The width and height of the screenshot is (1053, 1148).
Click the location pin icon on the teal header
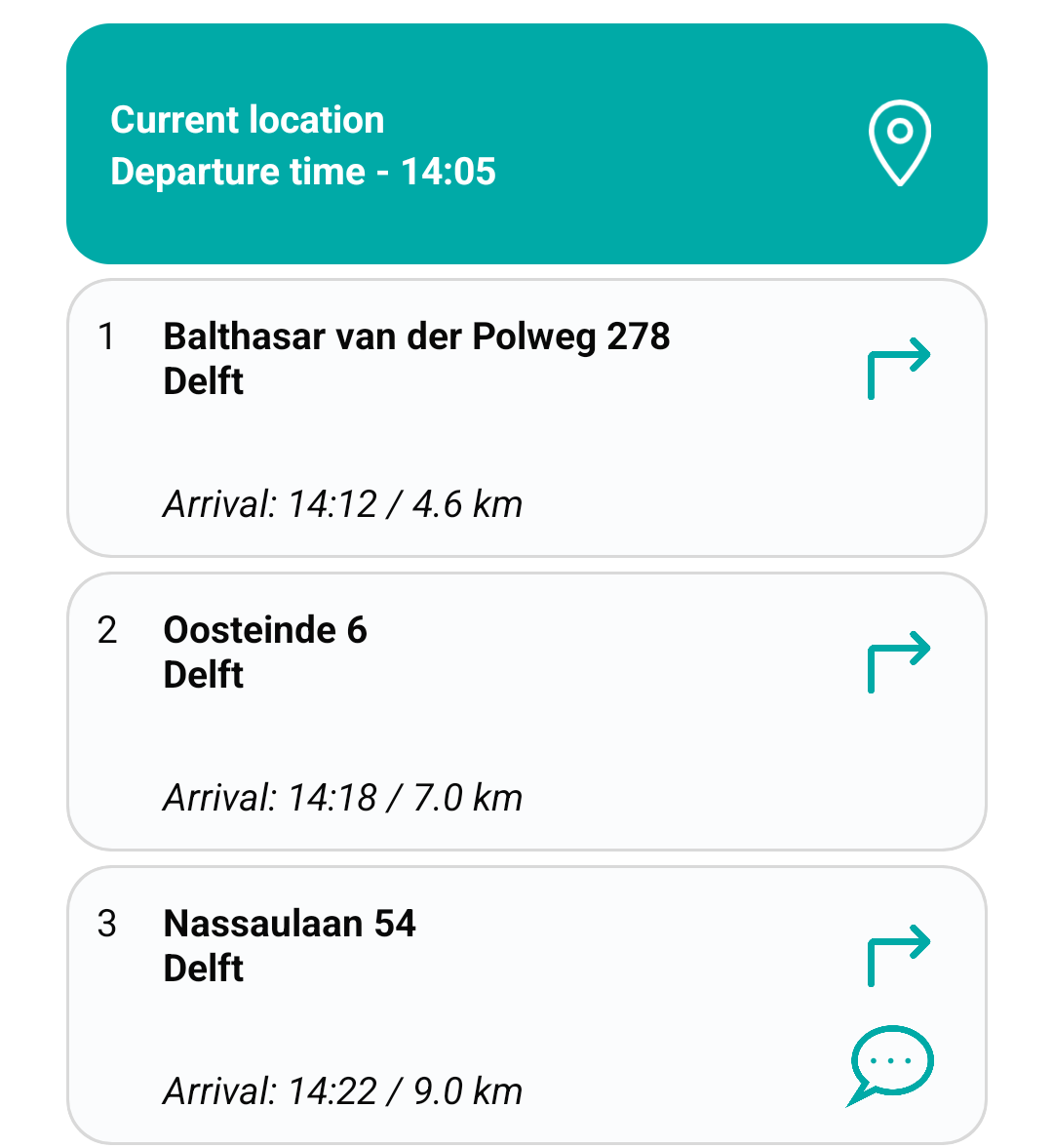pyautogui.click(x=899, y=139)
